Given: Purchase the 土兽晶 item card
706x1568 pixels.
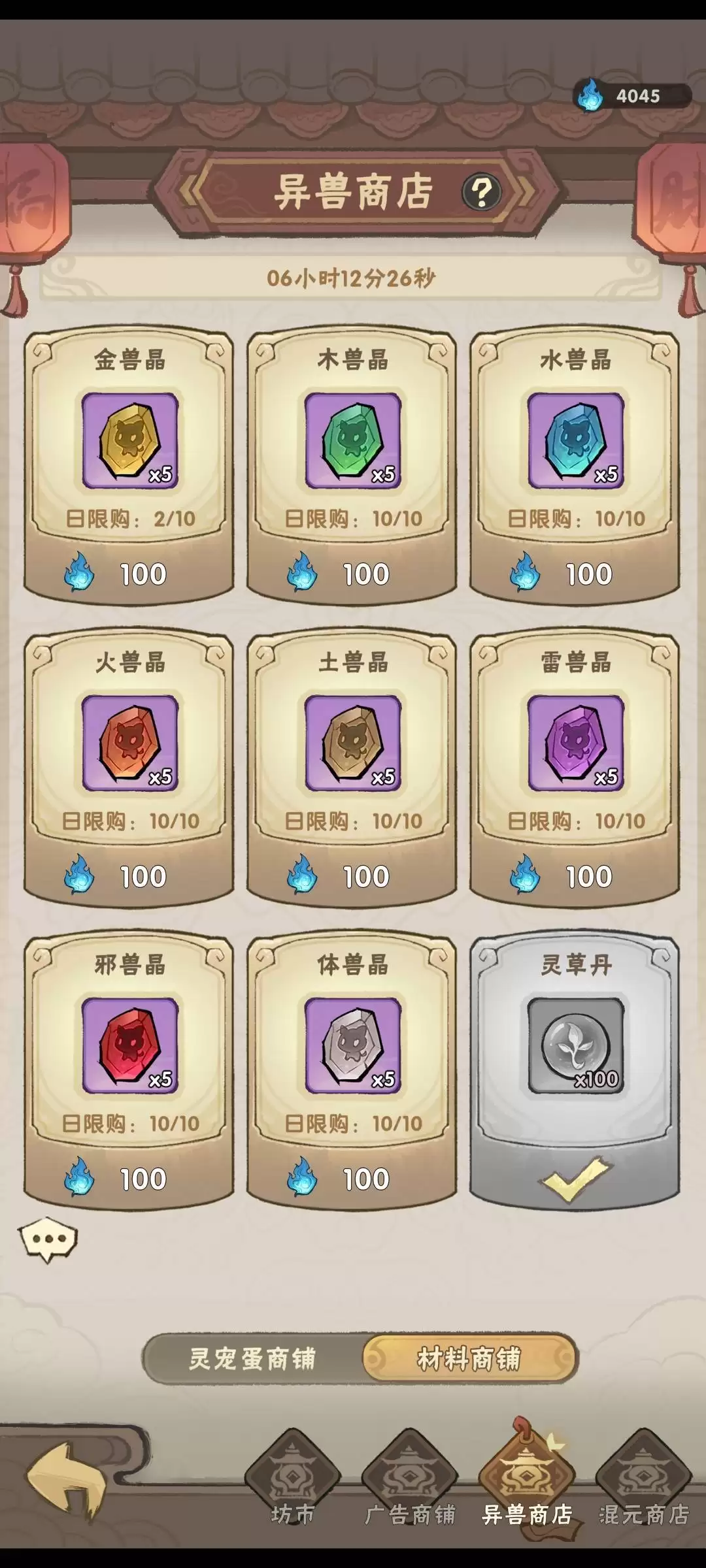Looking at the screenshot, I should 352,770.
